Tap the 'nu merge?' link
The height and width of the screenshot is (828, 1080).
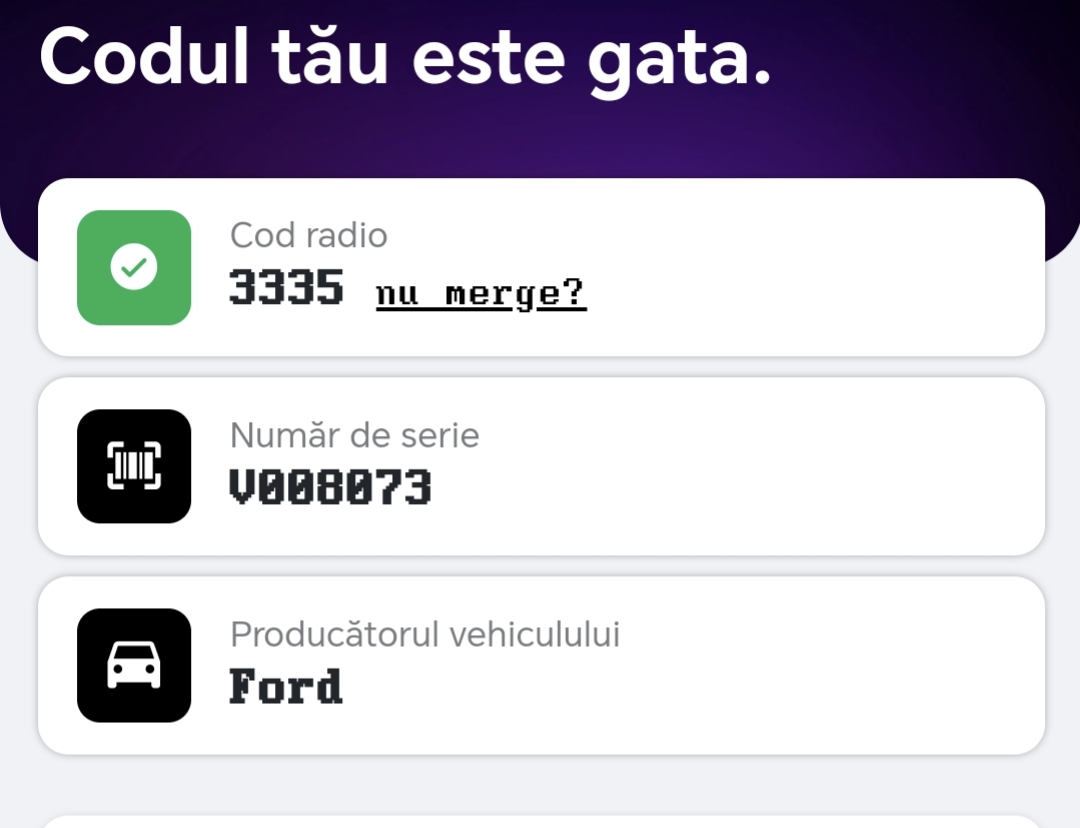[x=481, y=294]
